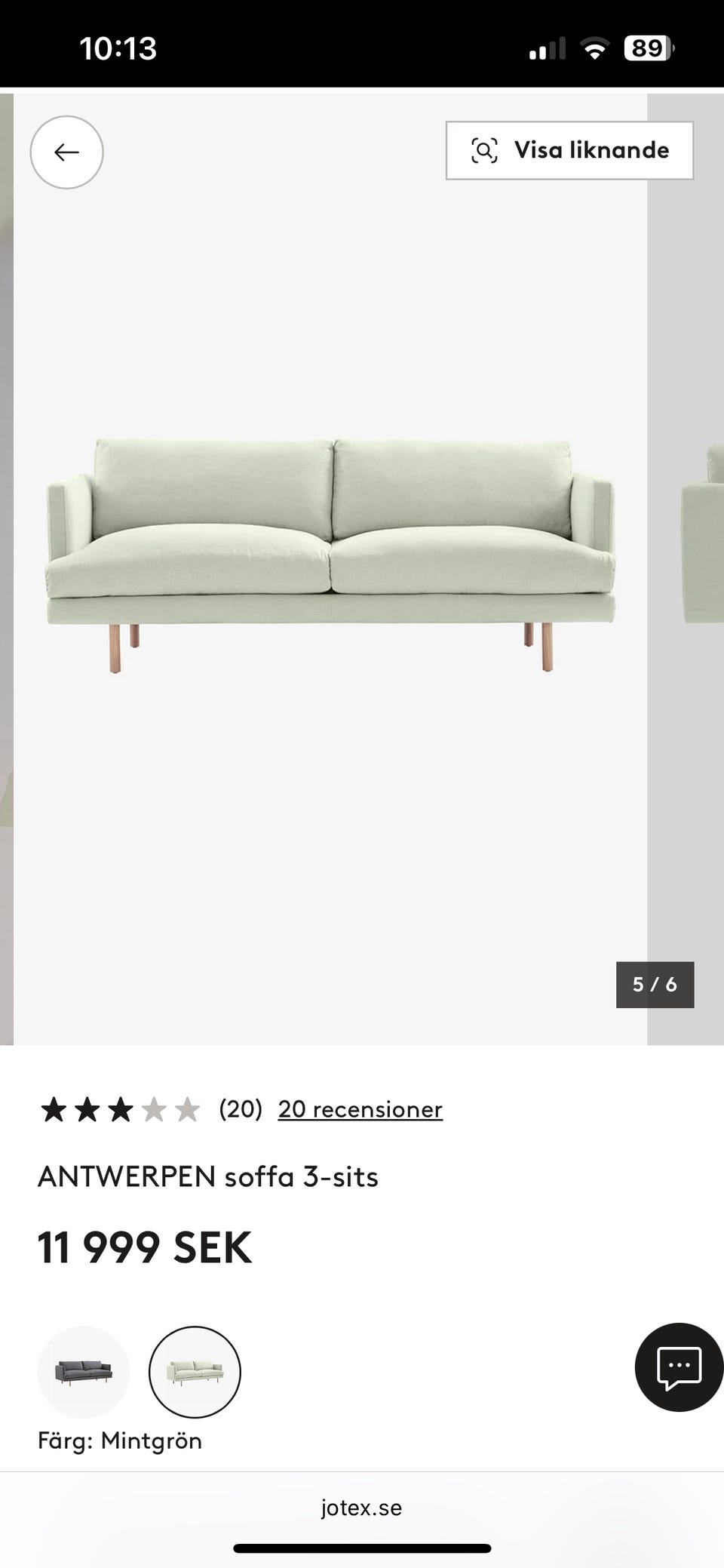The width and height of the screenshot is (724, 1568).
Task: Click the image counter badge 5/6
Action: pyautogui.click(x=655, y=984)
